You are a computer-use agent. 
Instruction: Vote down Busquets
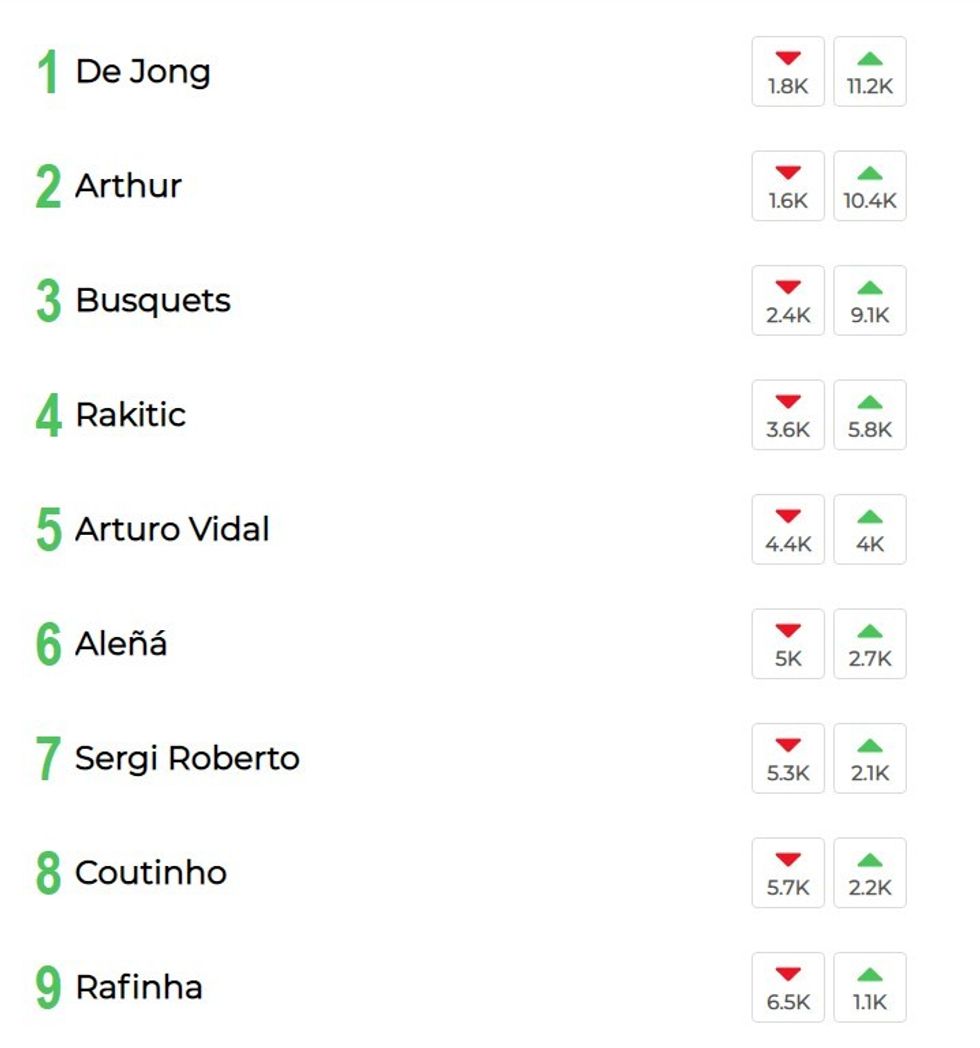pyautogui.click(x=788, y=300)
